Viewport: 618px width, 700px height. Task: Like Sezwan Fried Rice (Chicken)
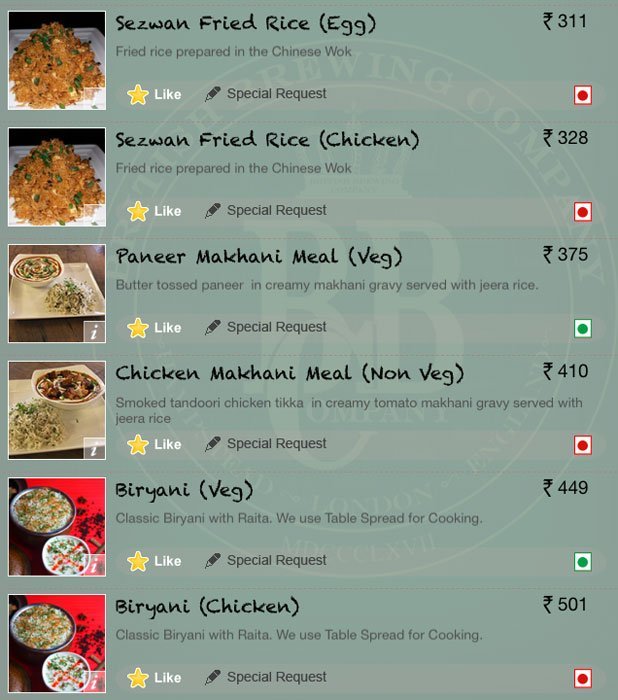point(154,211)
